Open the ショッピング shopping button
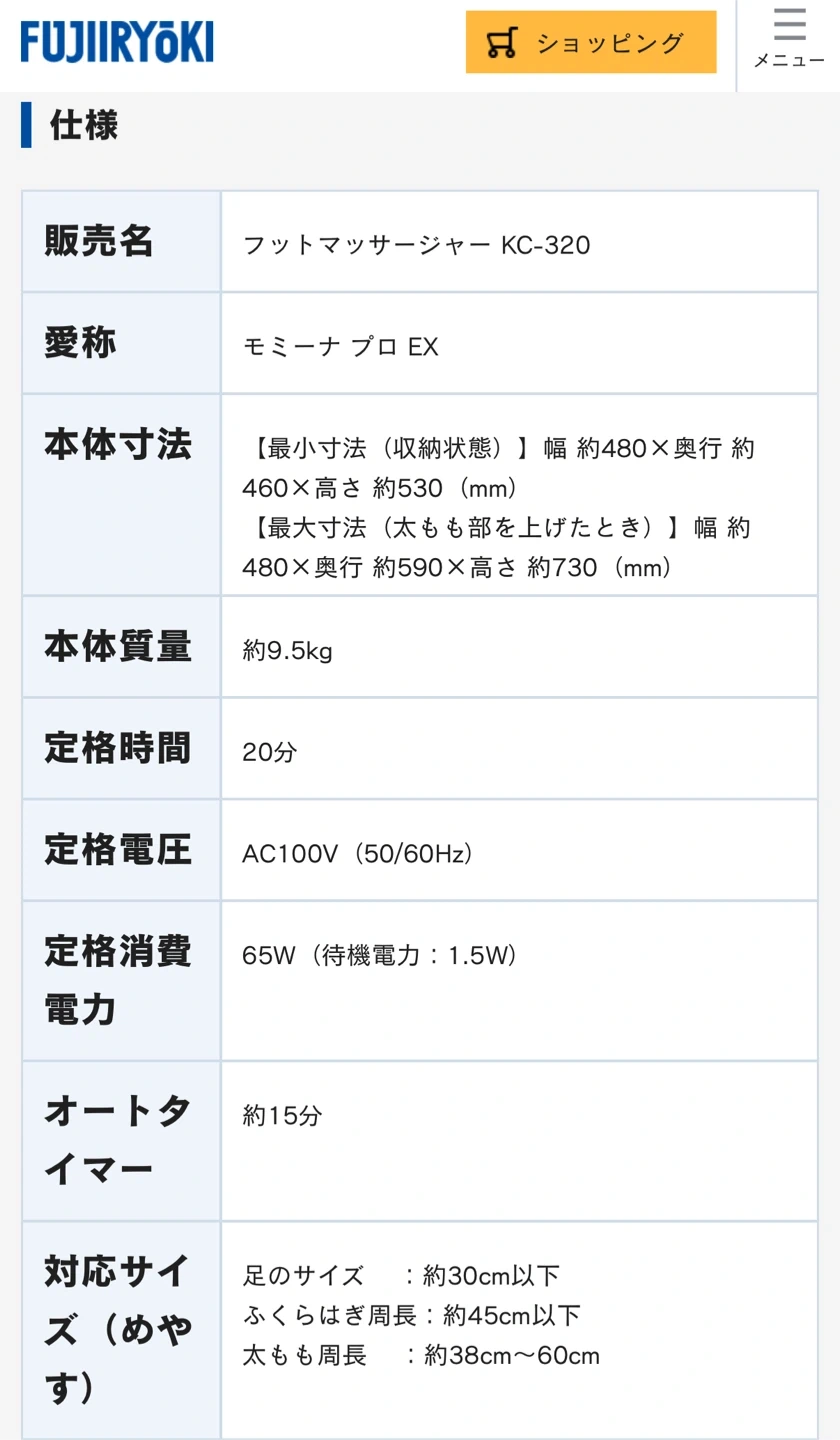The height and width of the screenshot is (1440, 840). [591, 42]
